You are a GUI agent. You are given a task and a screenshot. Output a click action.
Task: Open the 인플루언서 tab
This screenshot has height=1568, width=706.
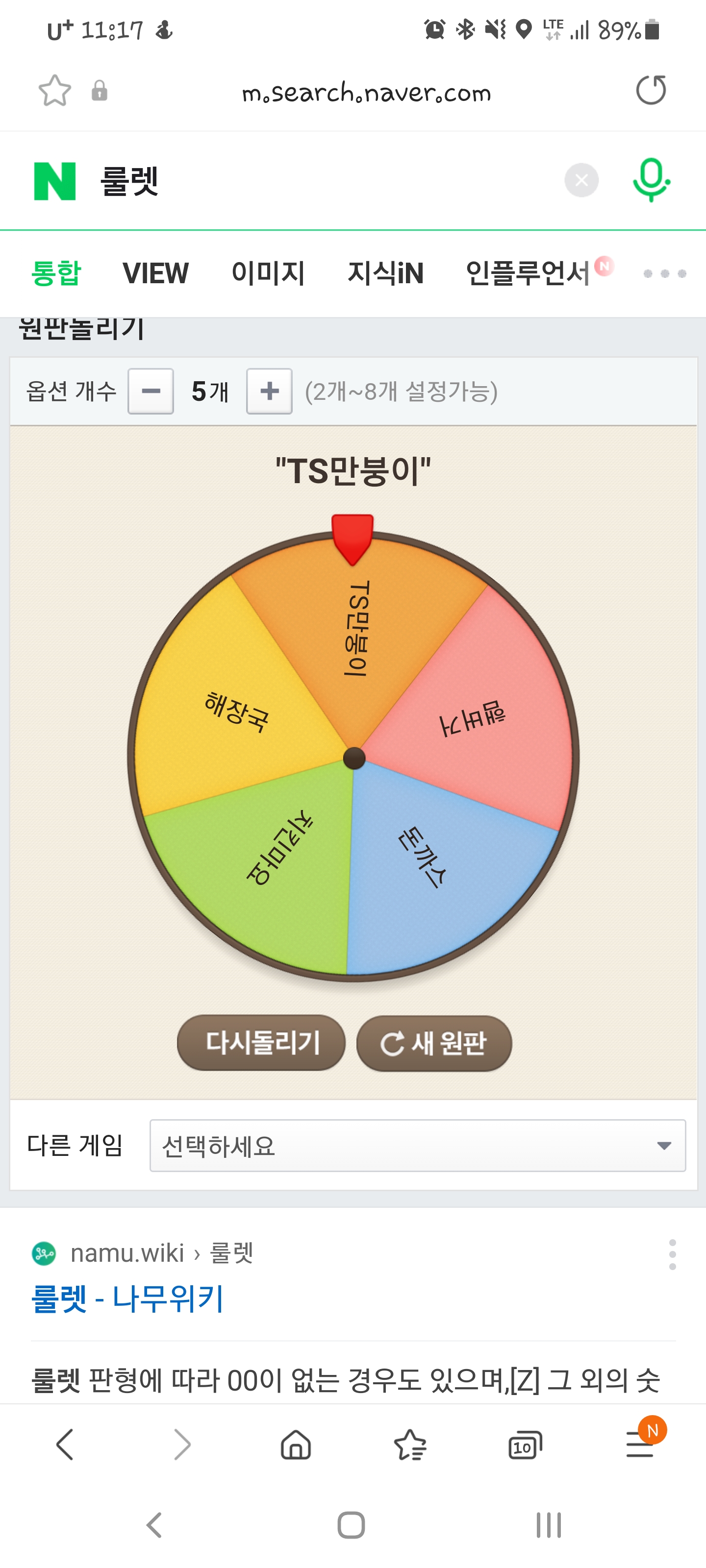click(x=529, y=273)
